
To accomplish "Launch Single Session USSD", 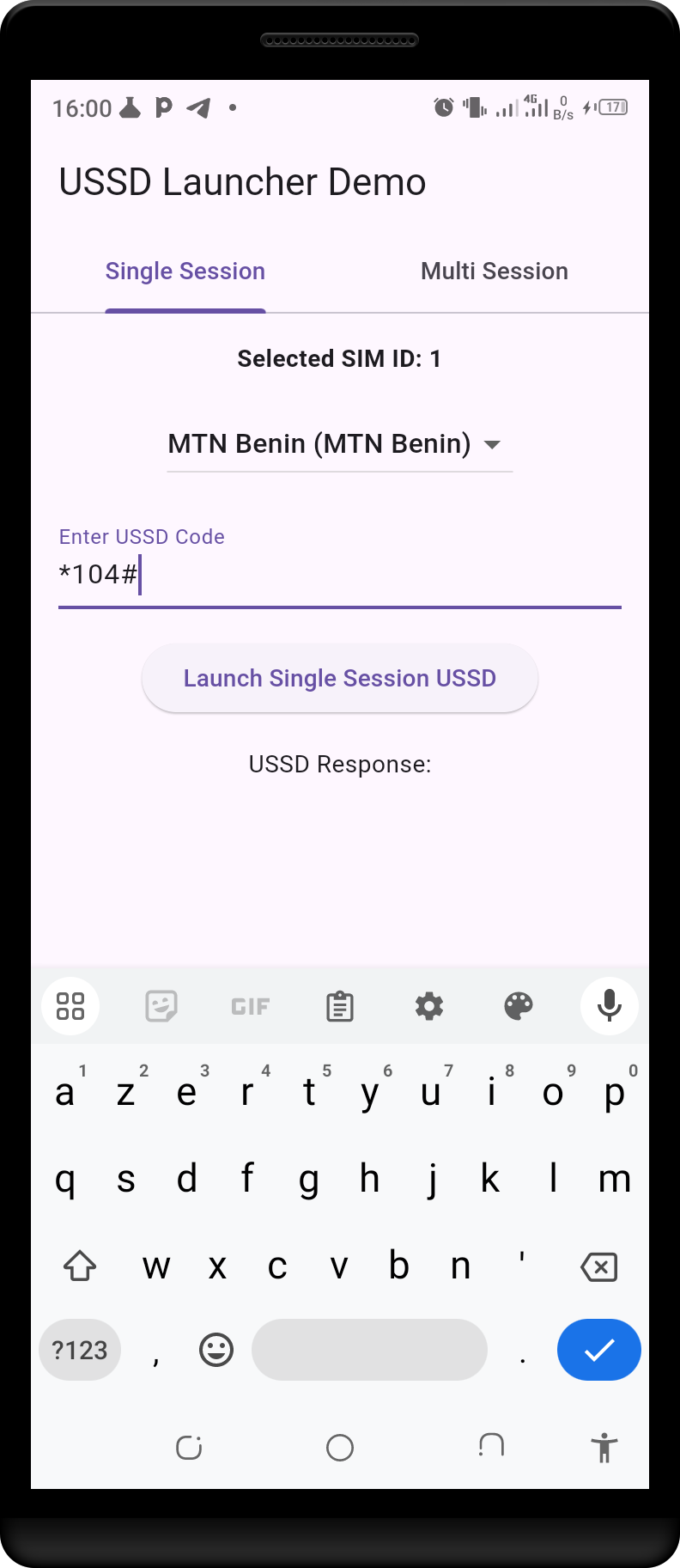I will pyautogui.click(x=339, y=678).
